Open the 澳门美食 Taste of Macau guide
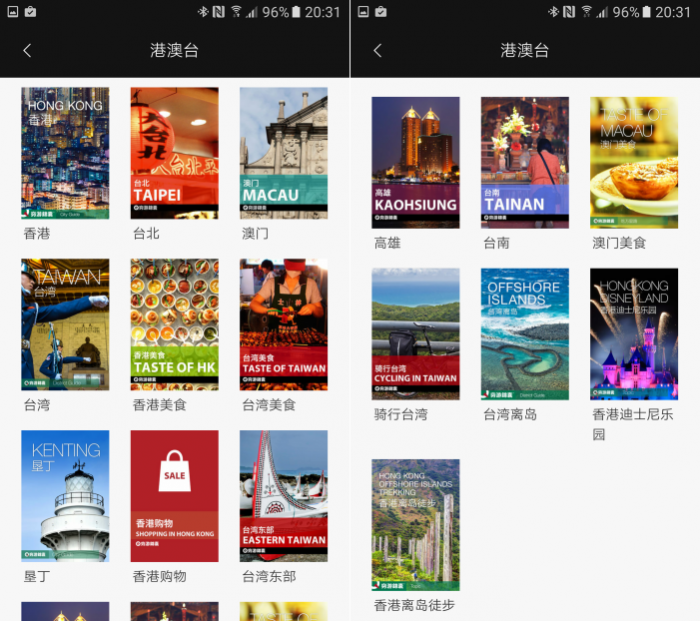 (x=633, y=162)
